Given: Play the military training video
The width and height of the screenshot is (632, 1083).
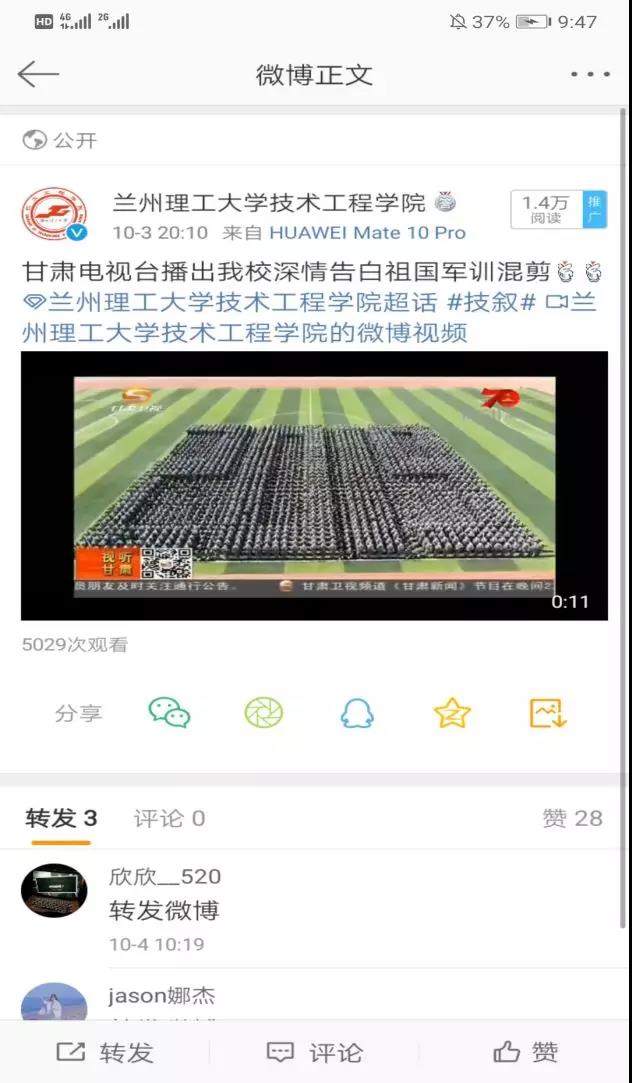Looking at the screenshot, I should [314, 486].
